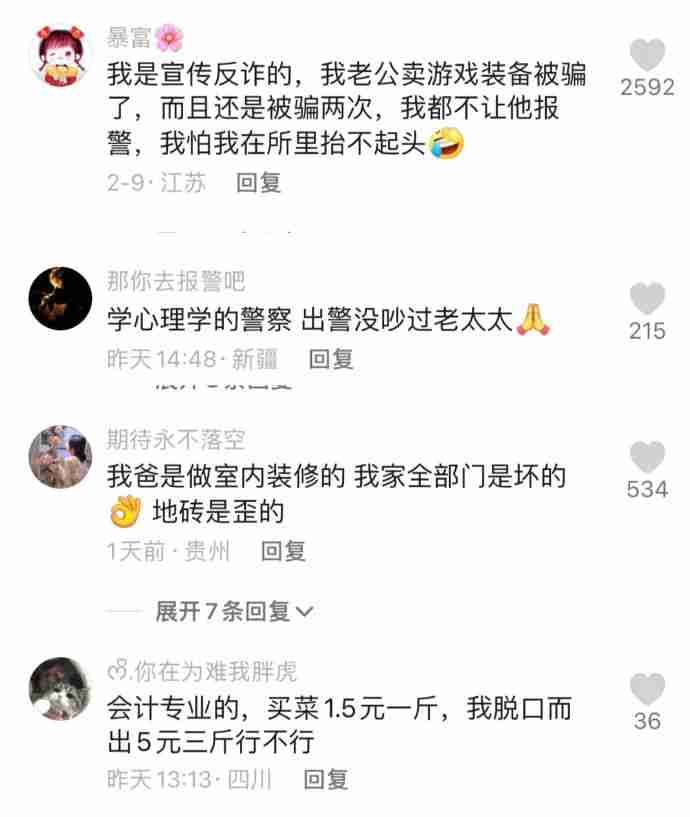Like 你在为难我胖虎's comment
This screenshot has height=817, width=690.
pyautogui.click(x=648, y=688)
